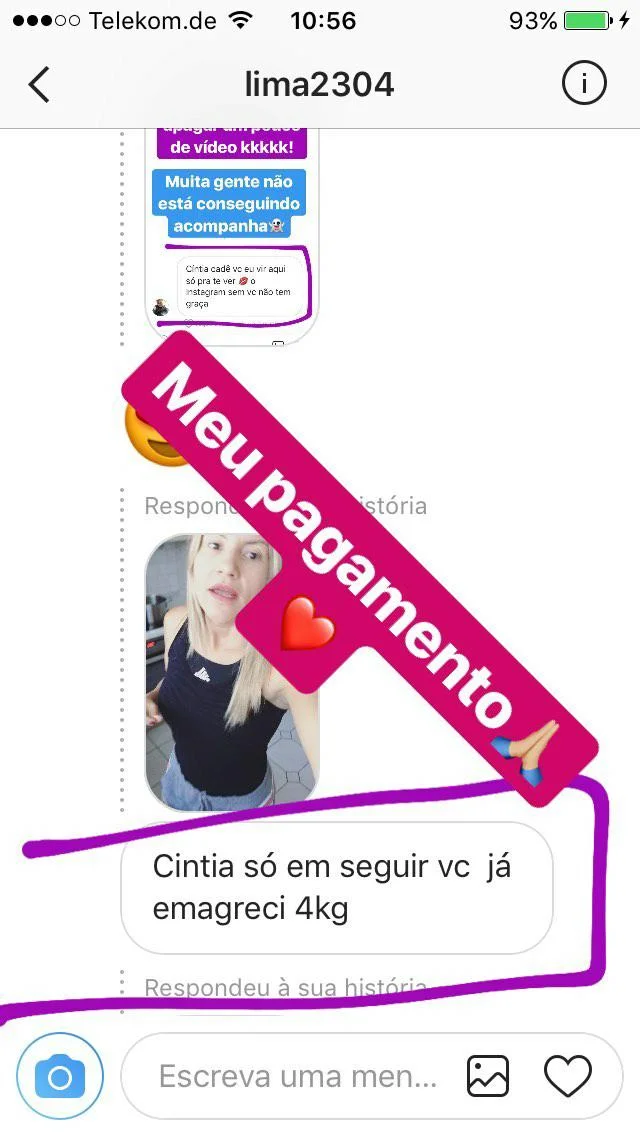Open the camera in the chat
This screenshot has width=640, height=1136.
tap(60, 1077)
